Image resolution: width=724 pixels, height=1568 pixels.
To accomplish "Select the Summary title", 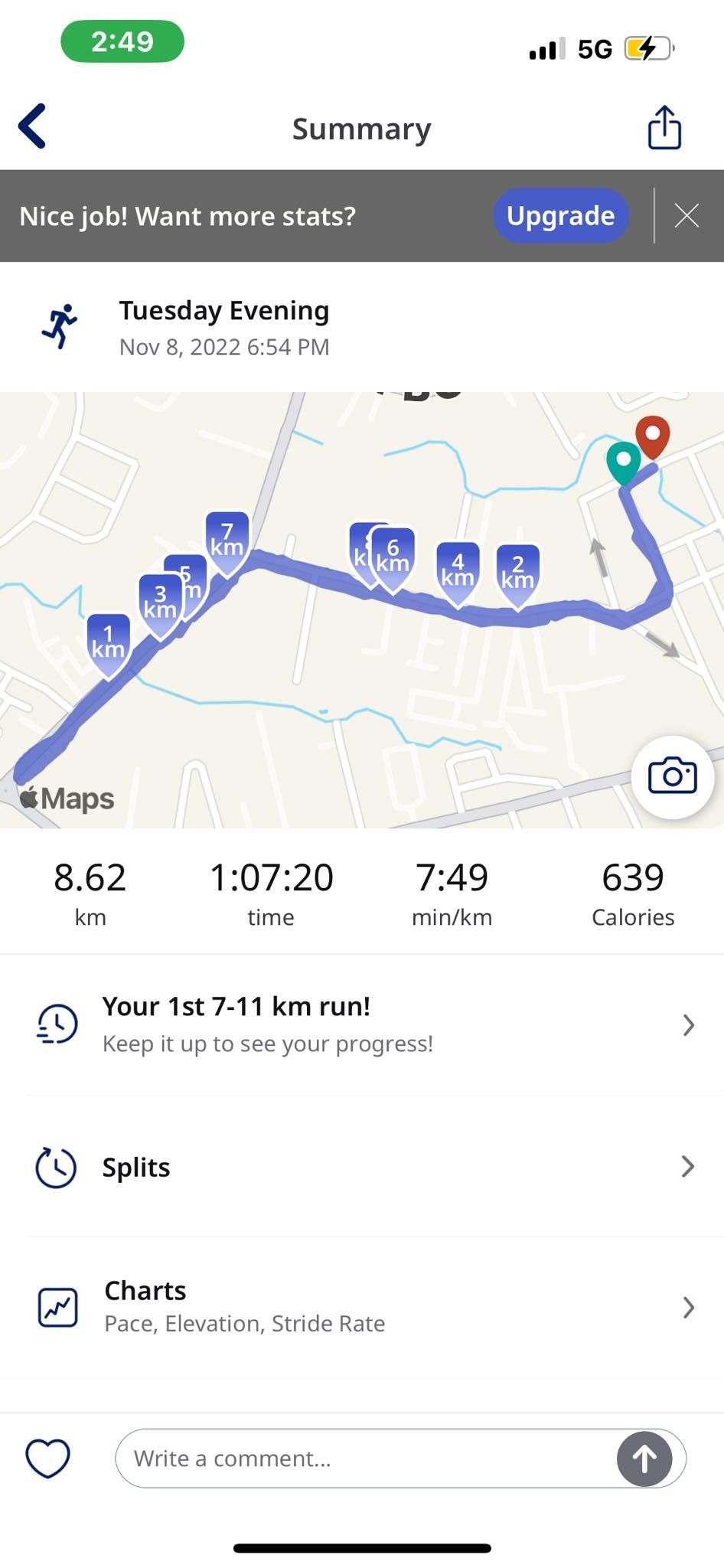I will (x=361, y=128).
